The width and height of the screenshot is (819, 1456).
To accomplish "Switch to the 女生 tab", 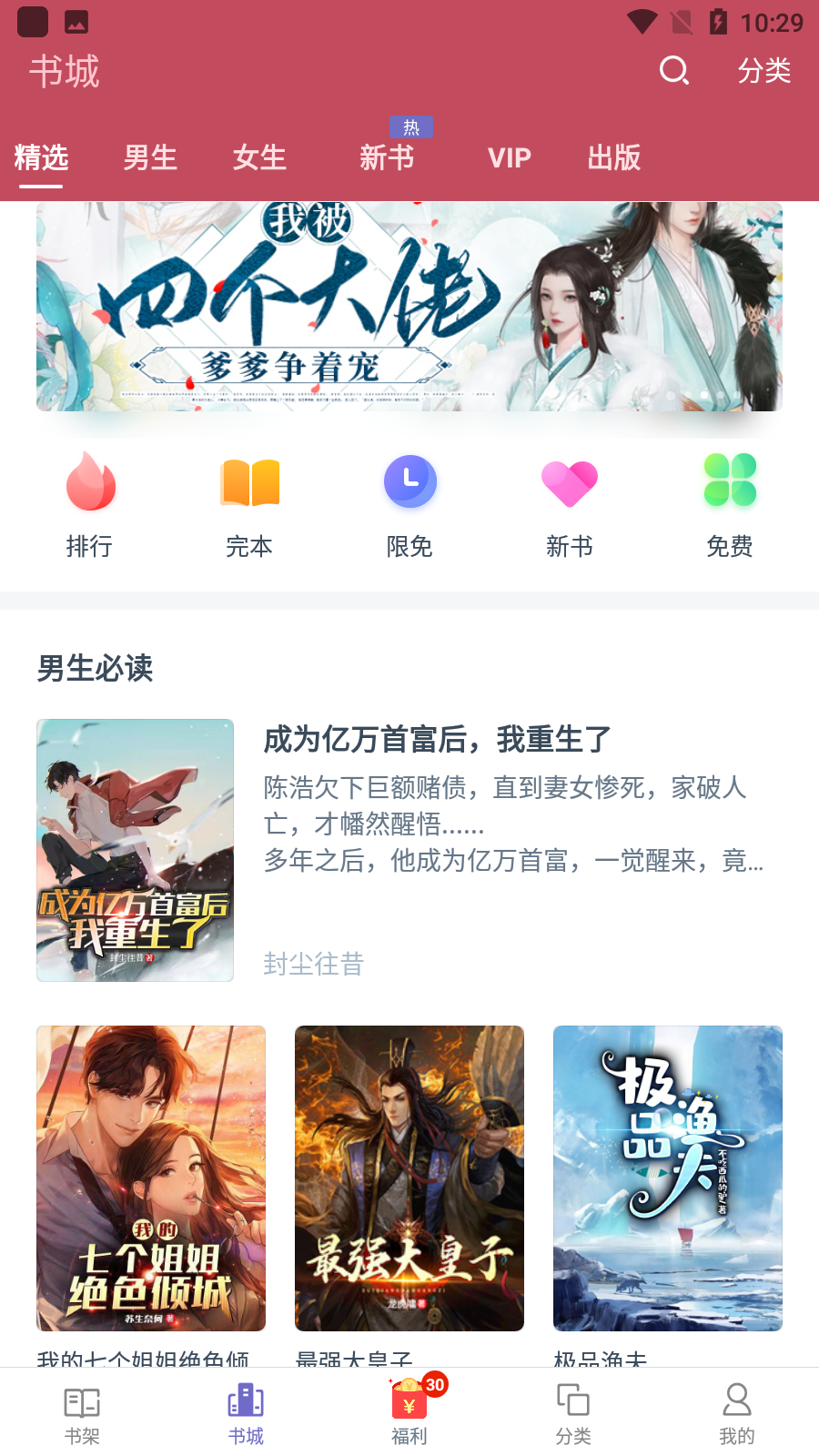I will pyautogui.click(x=259, y=158).
